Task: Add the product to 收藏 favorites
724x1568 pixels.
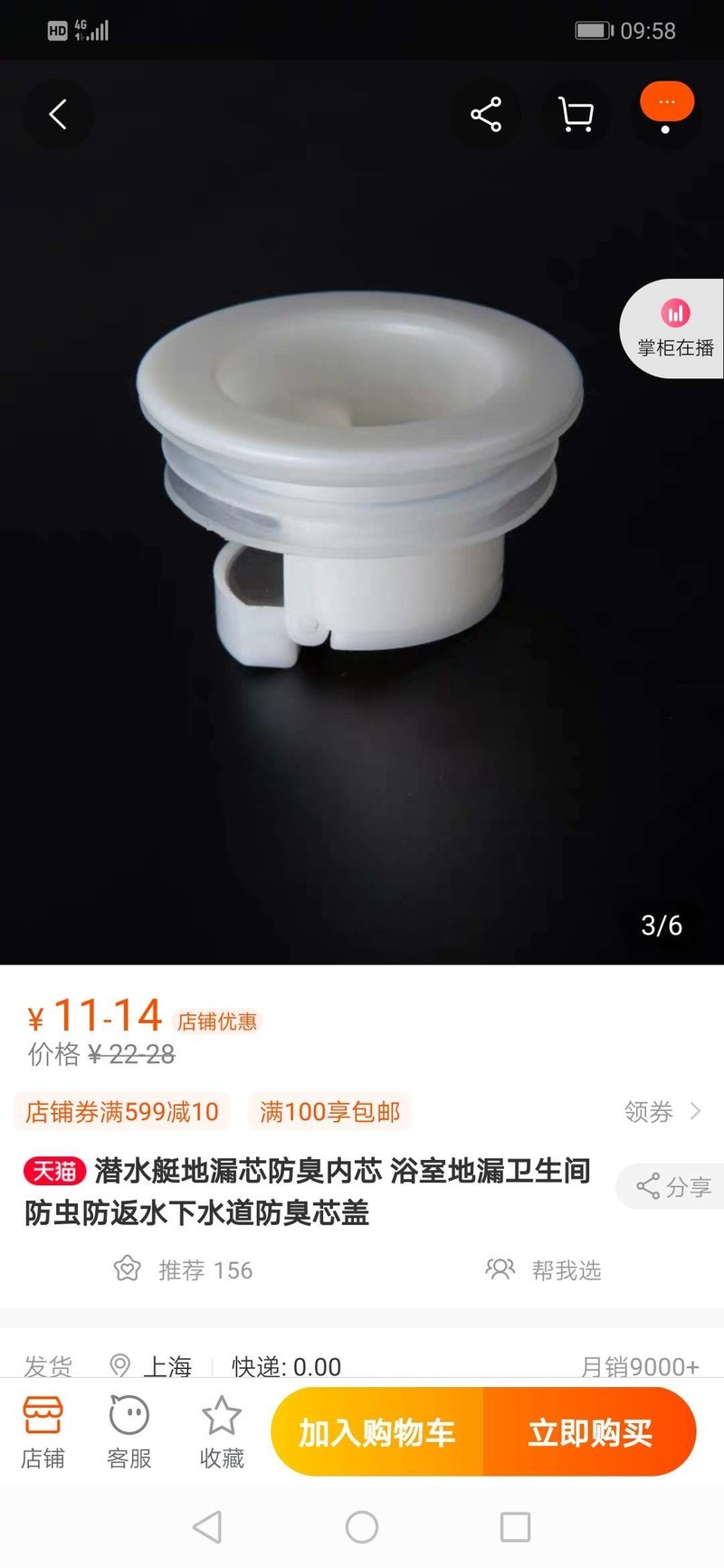Action: (222, 1432)
